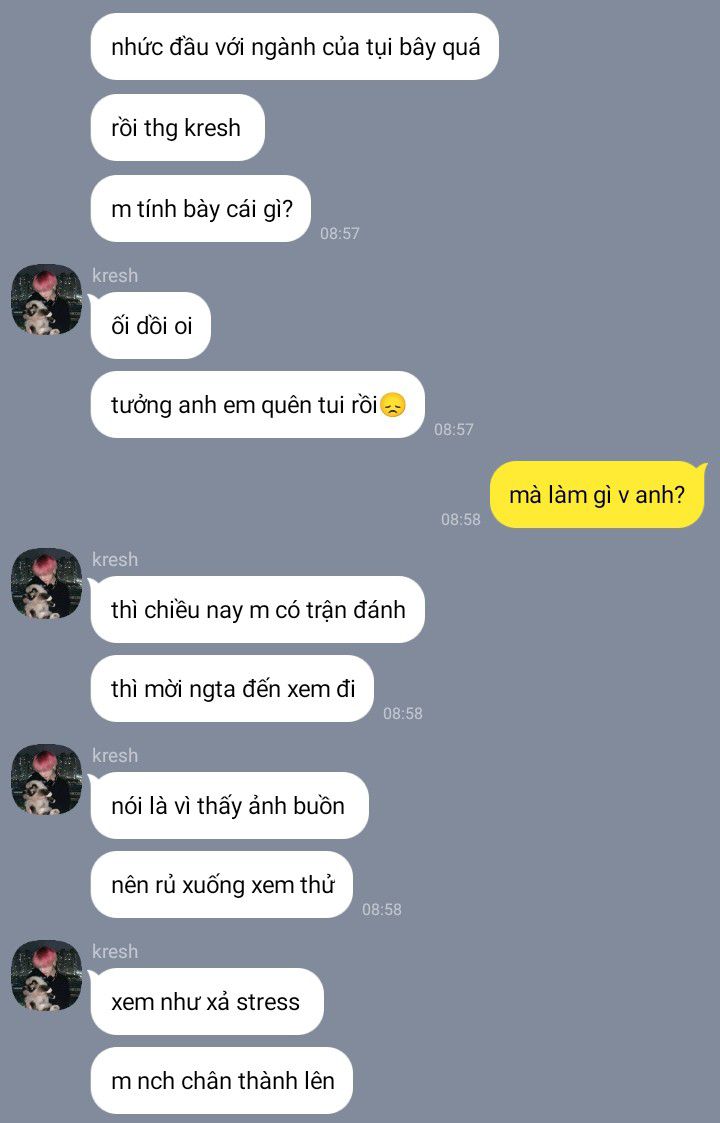Select kresh's avatar by "xem như xả stress"
Viewport: 720px width, 1123px height.
click(46, 975)
